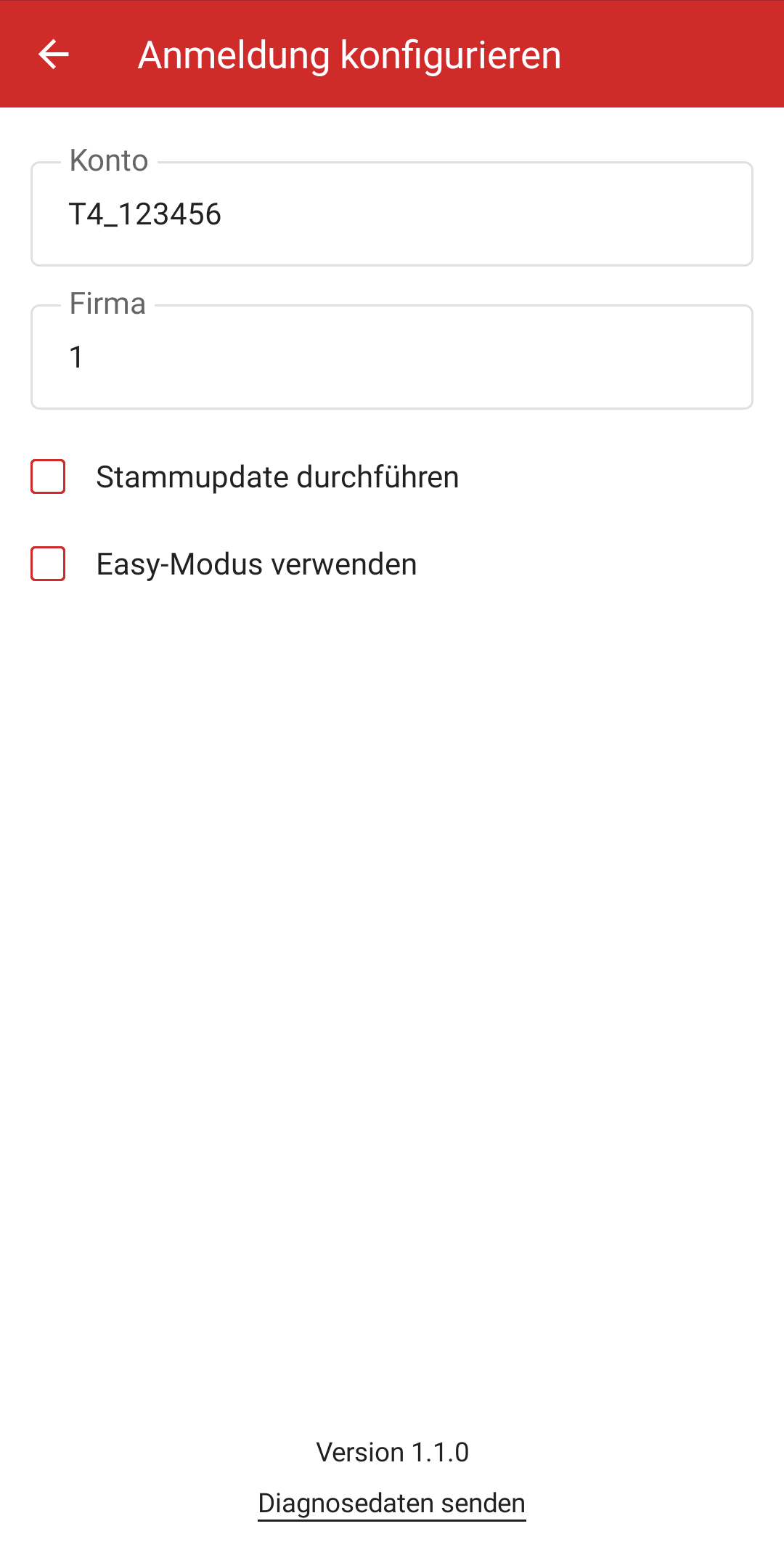Tap the Konto label on the form
Screen dimensions: 784x1566
107,161
